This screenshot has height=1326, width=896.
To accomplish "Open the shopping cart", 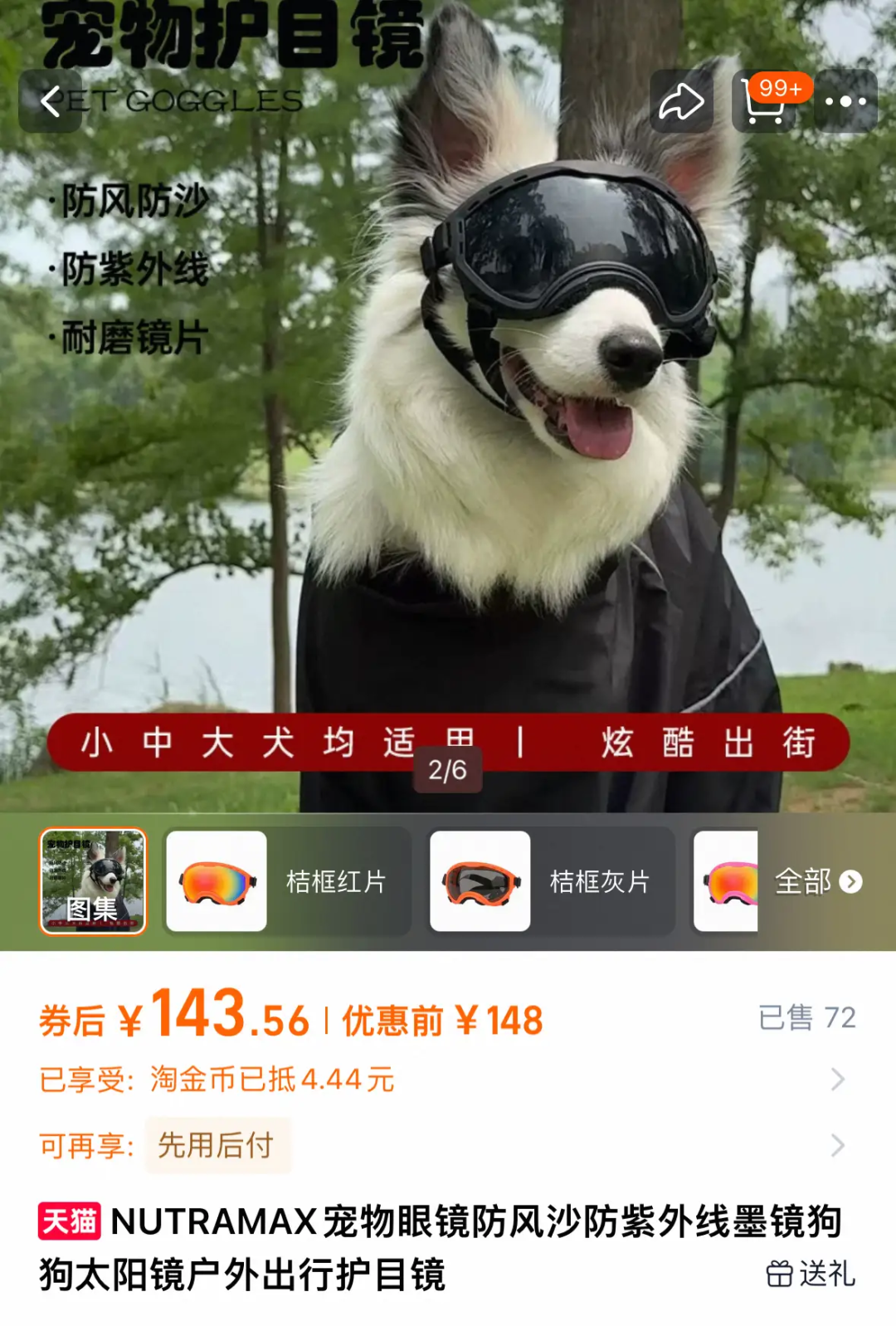I will pyautogui.click(x=764, y=102).
